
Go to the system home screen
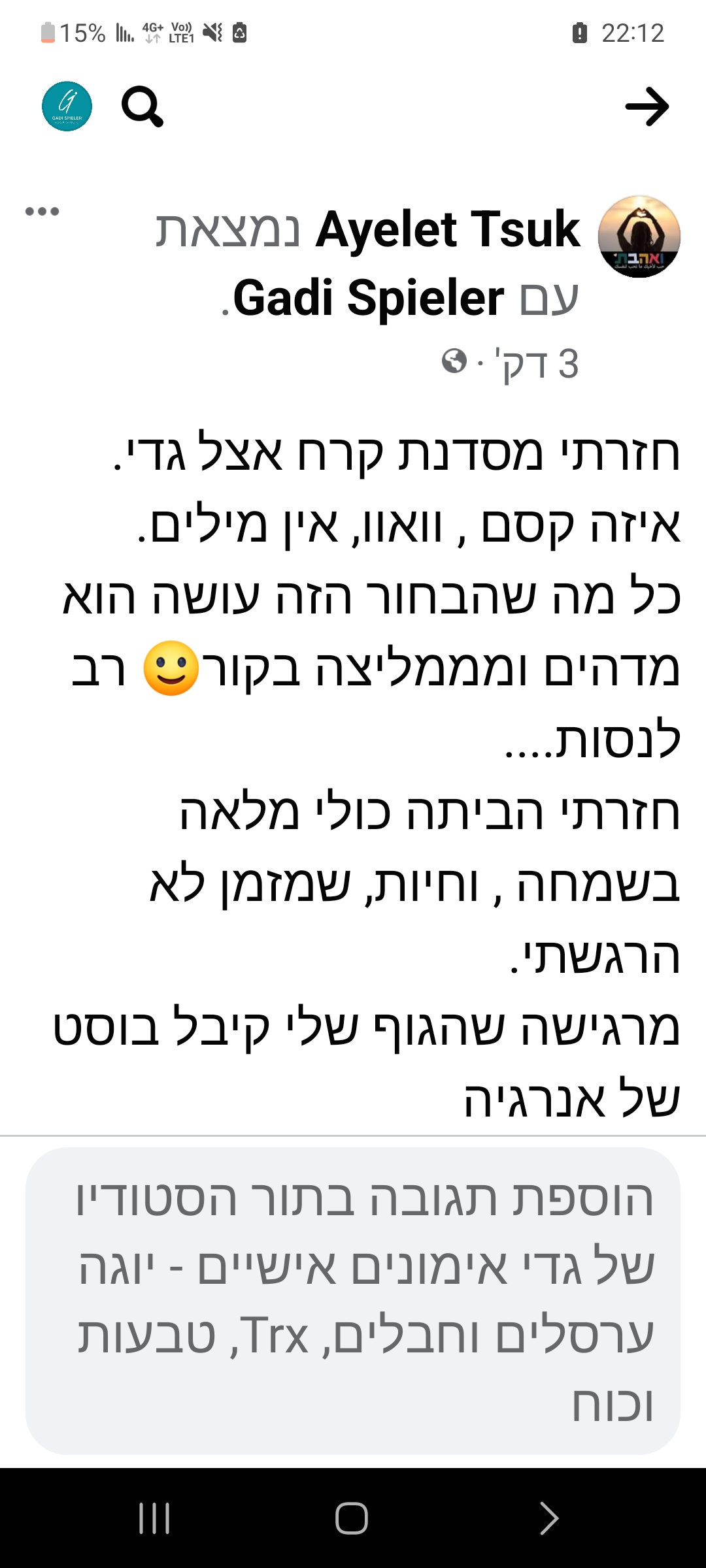click(352, 1517)
